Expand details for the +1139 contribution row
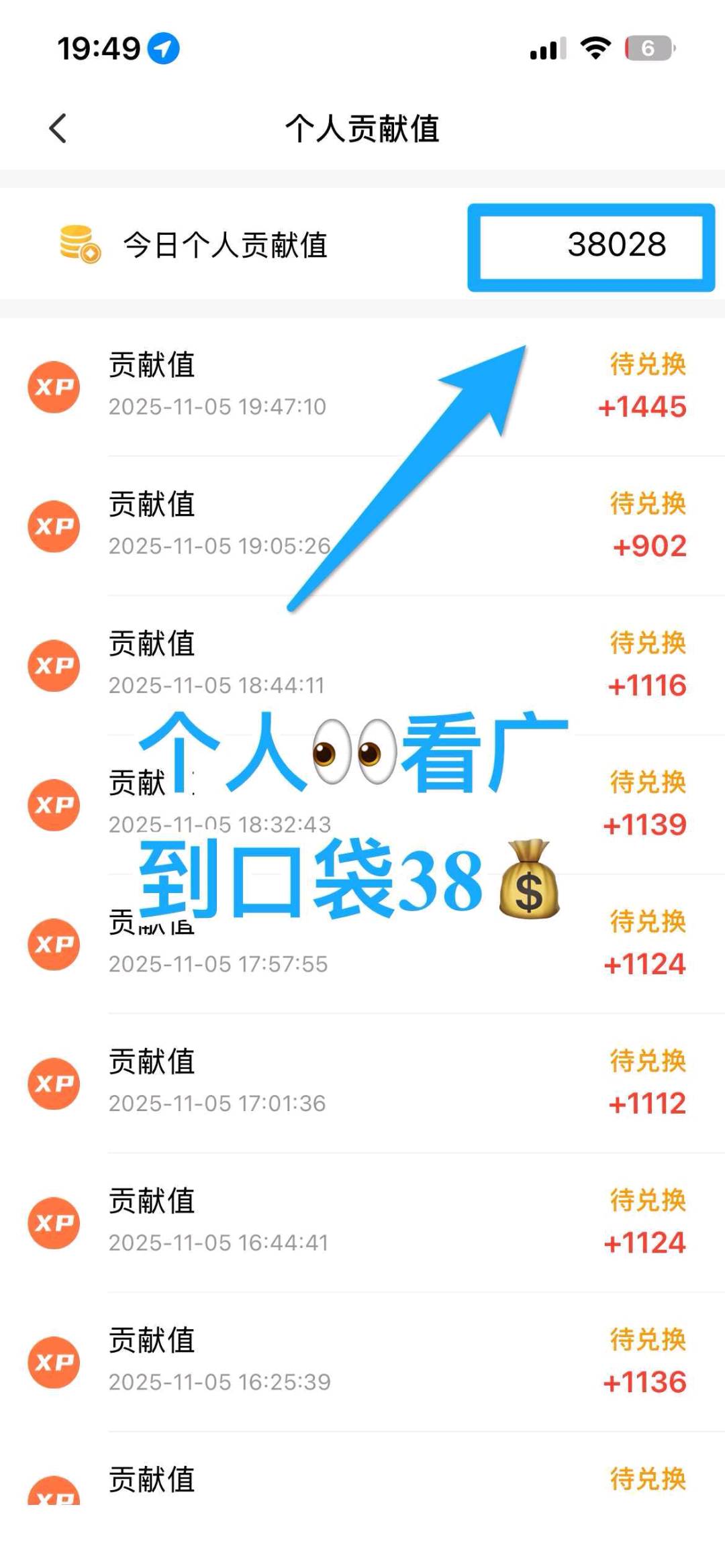The width and height of the screenshot is (725, 1568). coord(643,825)
